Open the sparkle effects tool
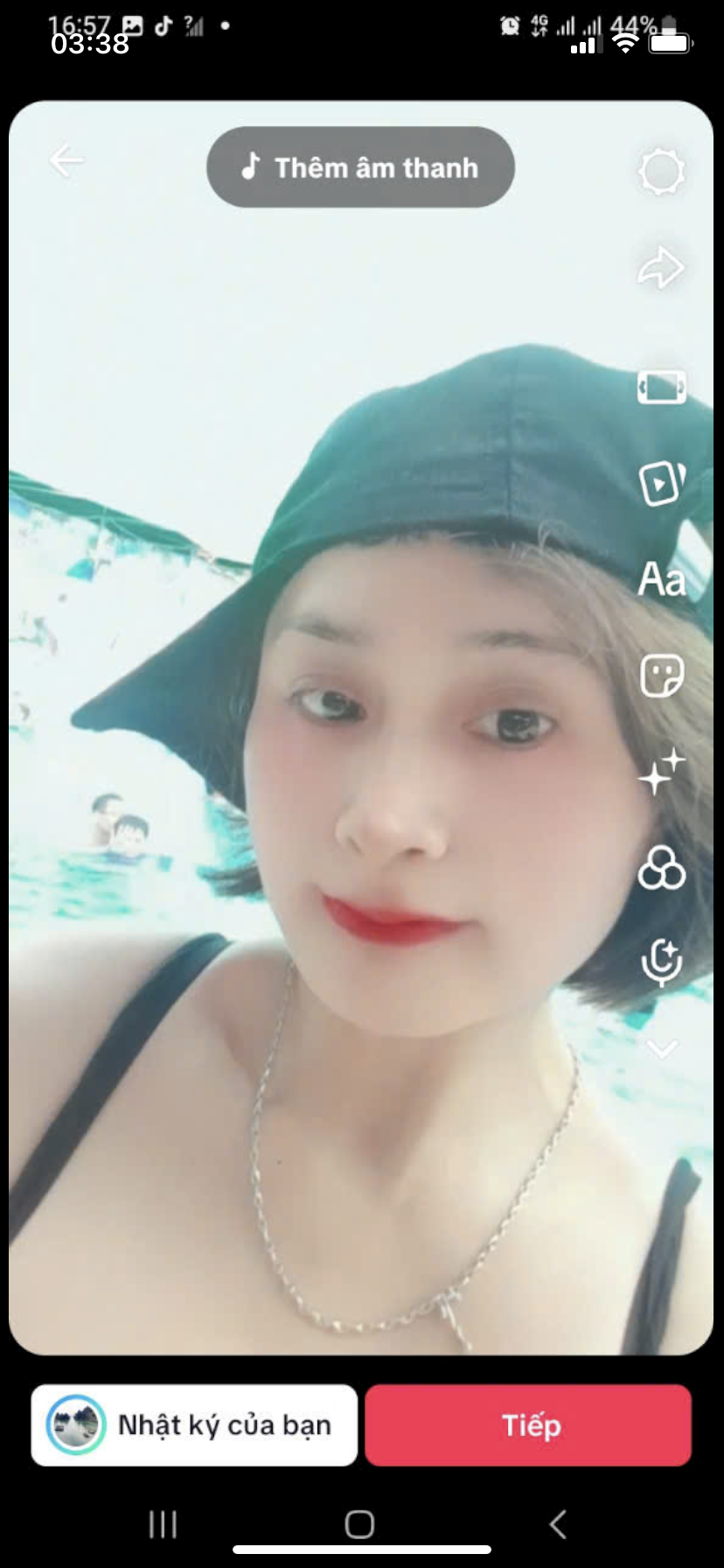 click(661, 772)
